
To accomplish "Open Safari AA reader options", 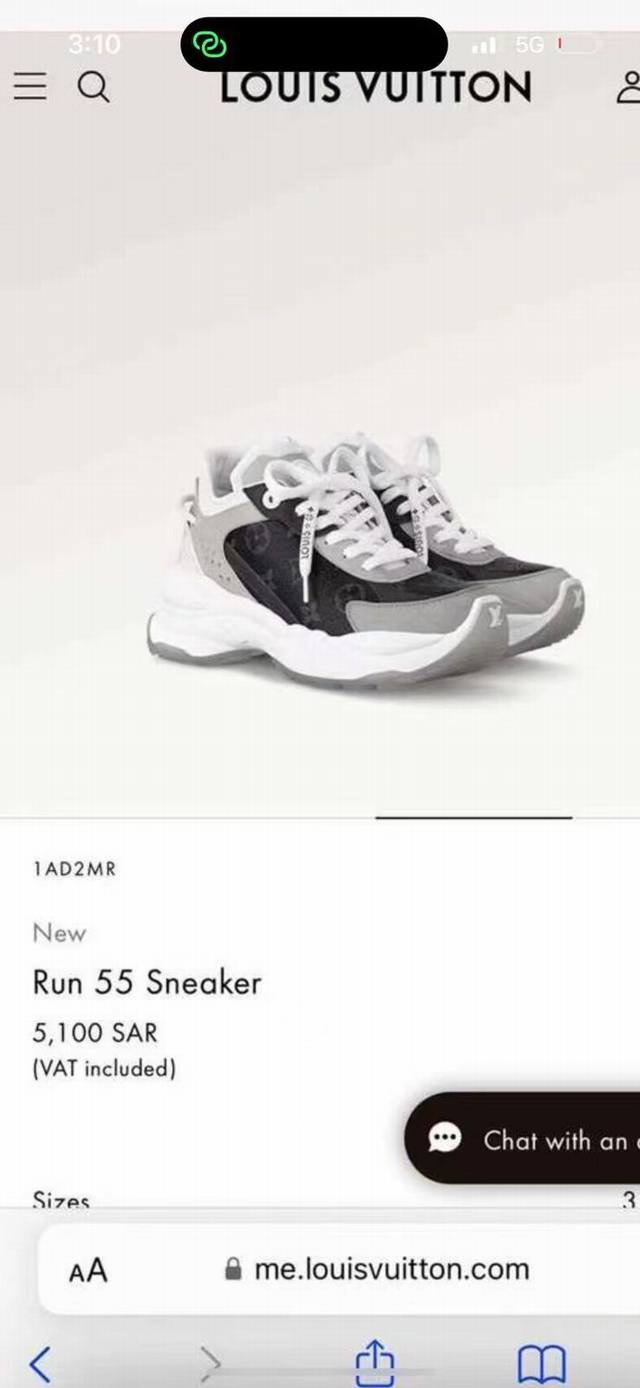I will [x=88, y=1270].
